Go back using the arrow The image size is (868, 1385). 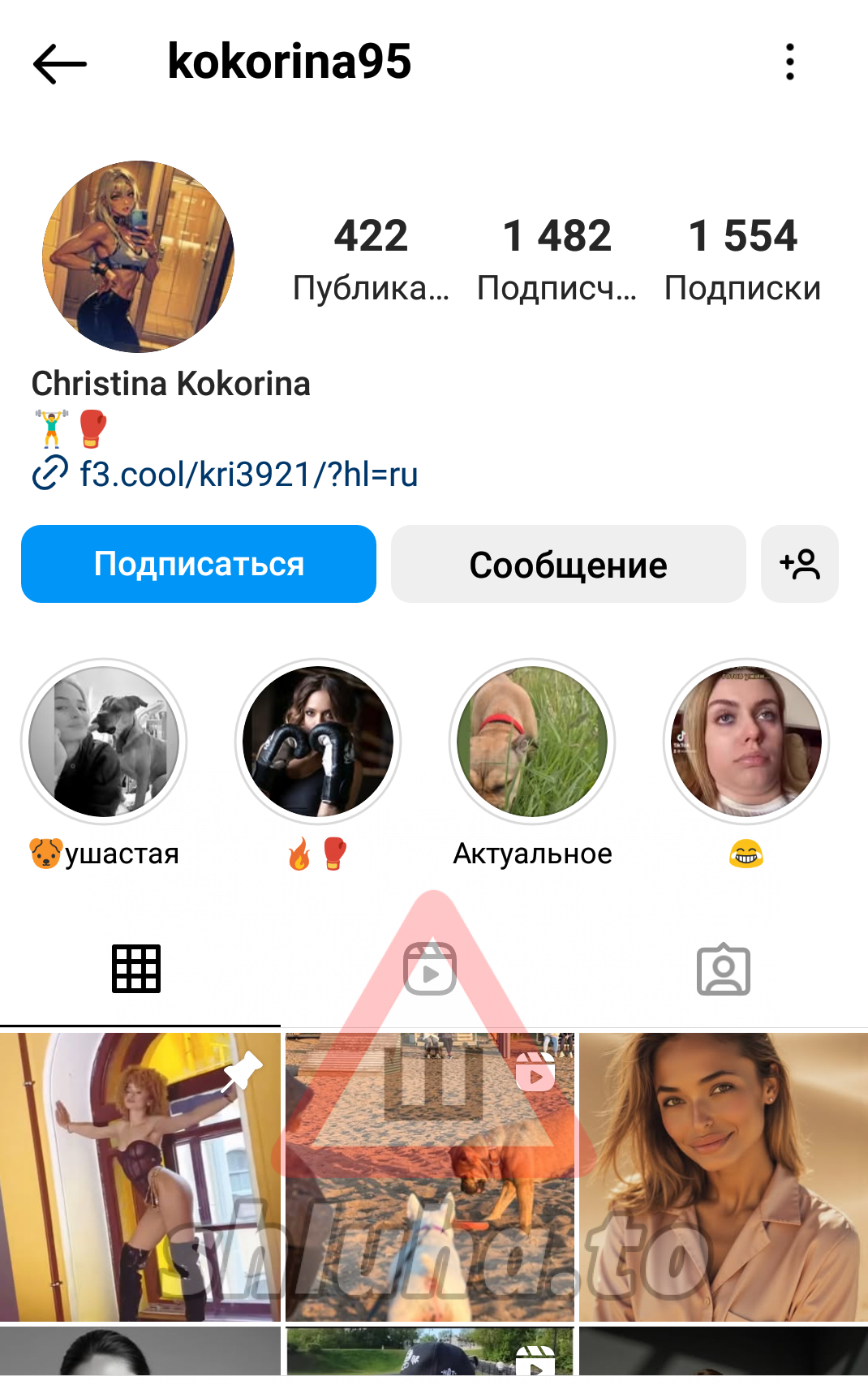[x=60, y=63]
